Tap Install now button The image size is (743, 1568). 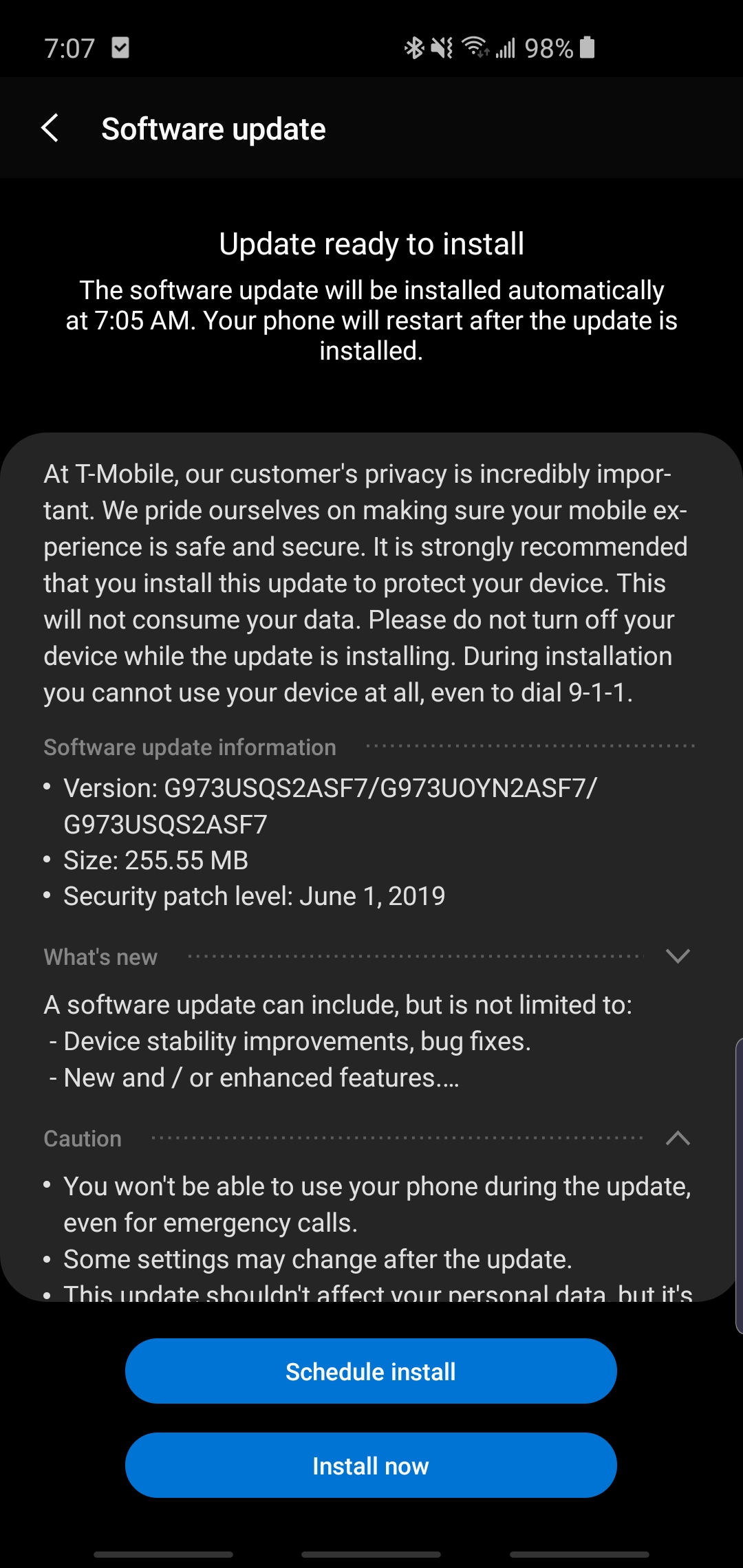pos(371,1466)
